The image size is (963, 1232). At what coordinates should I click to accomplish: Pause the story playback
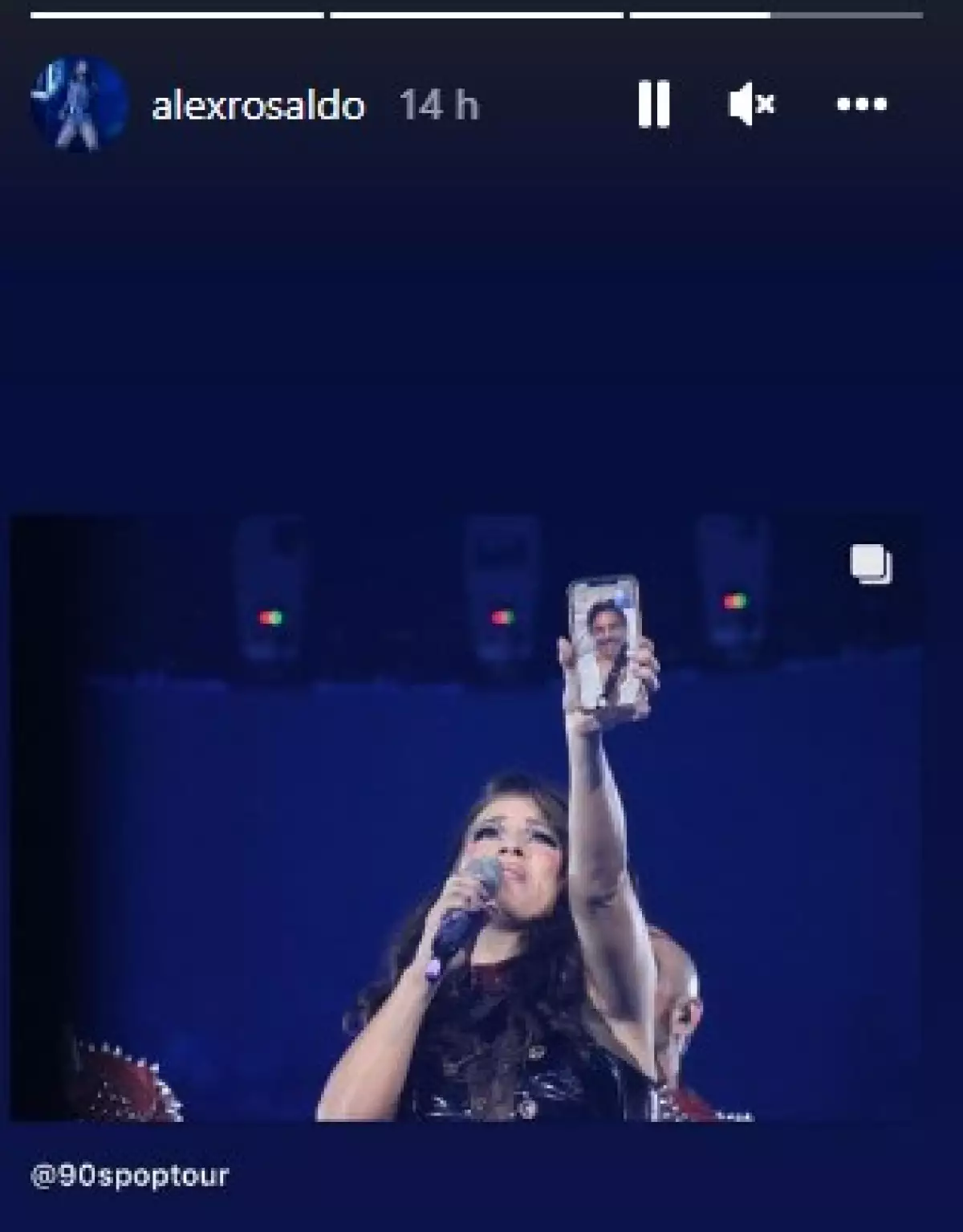coord(653,104)
